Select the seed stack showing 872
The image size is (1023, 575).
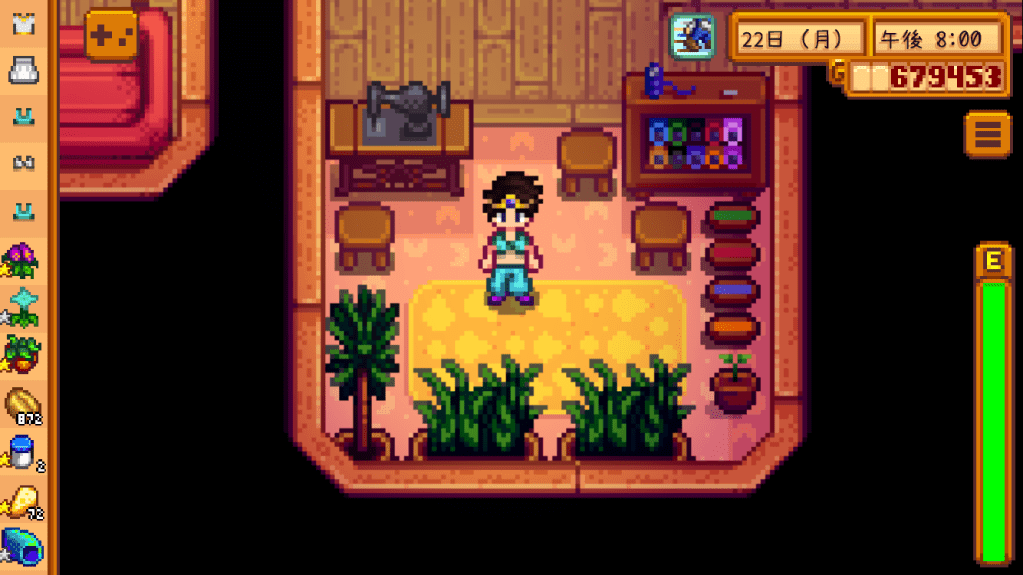(x=22, y=404)
